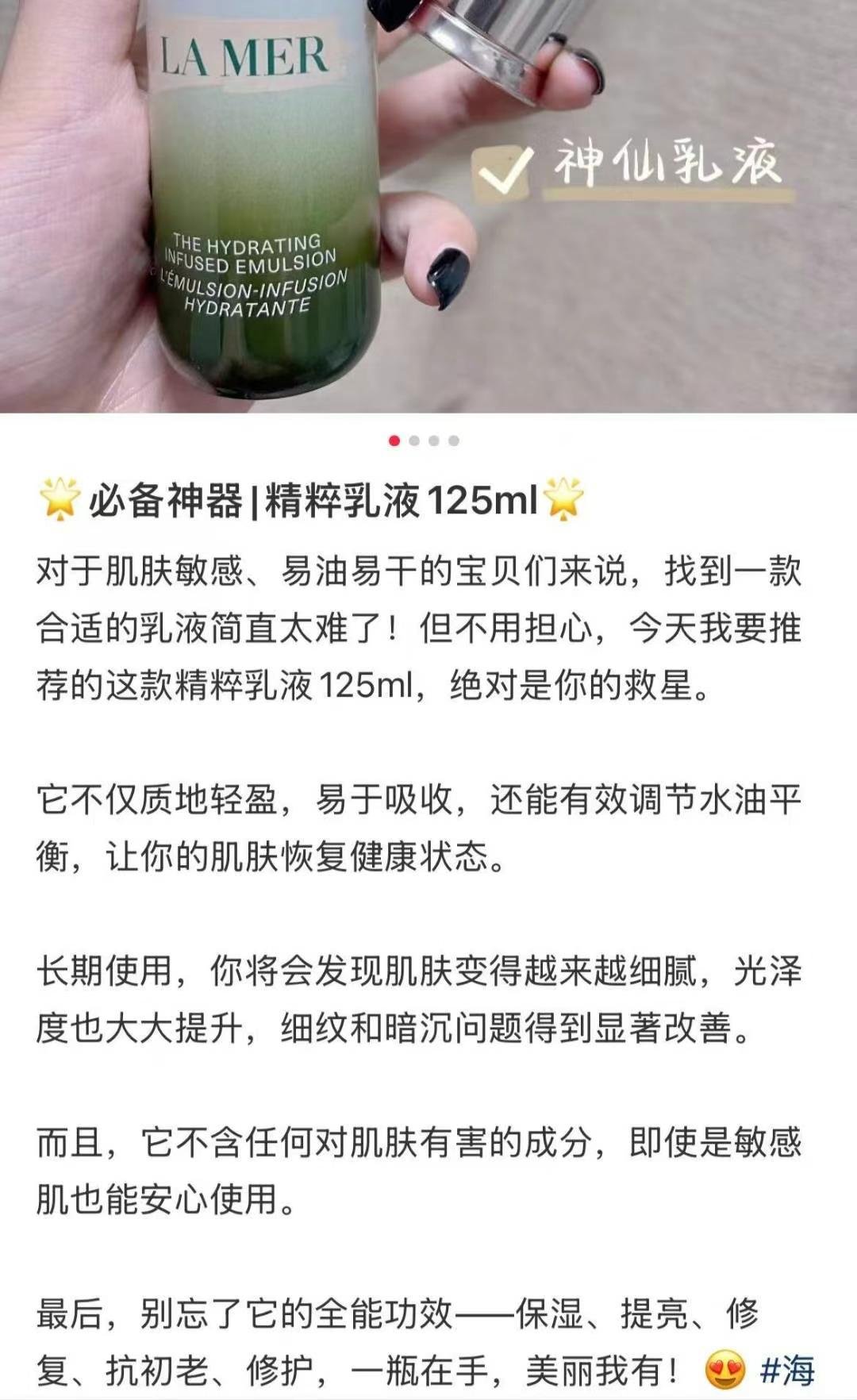Image resolution: width=857 pixels, height=1400 pixels.
Task: Tap the image carousel page indicator dots
Action: coord(424,440)
